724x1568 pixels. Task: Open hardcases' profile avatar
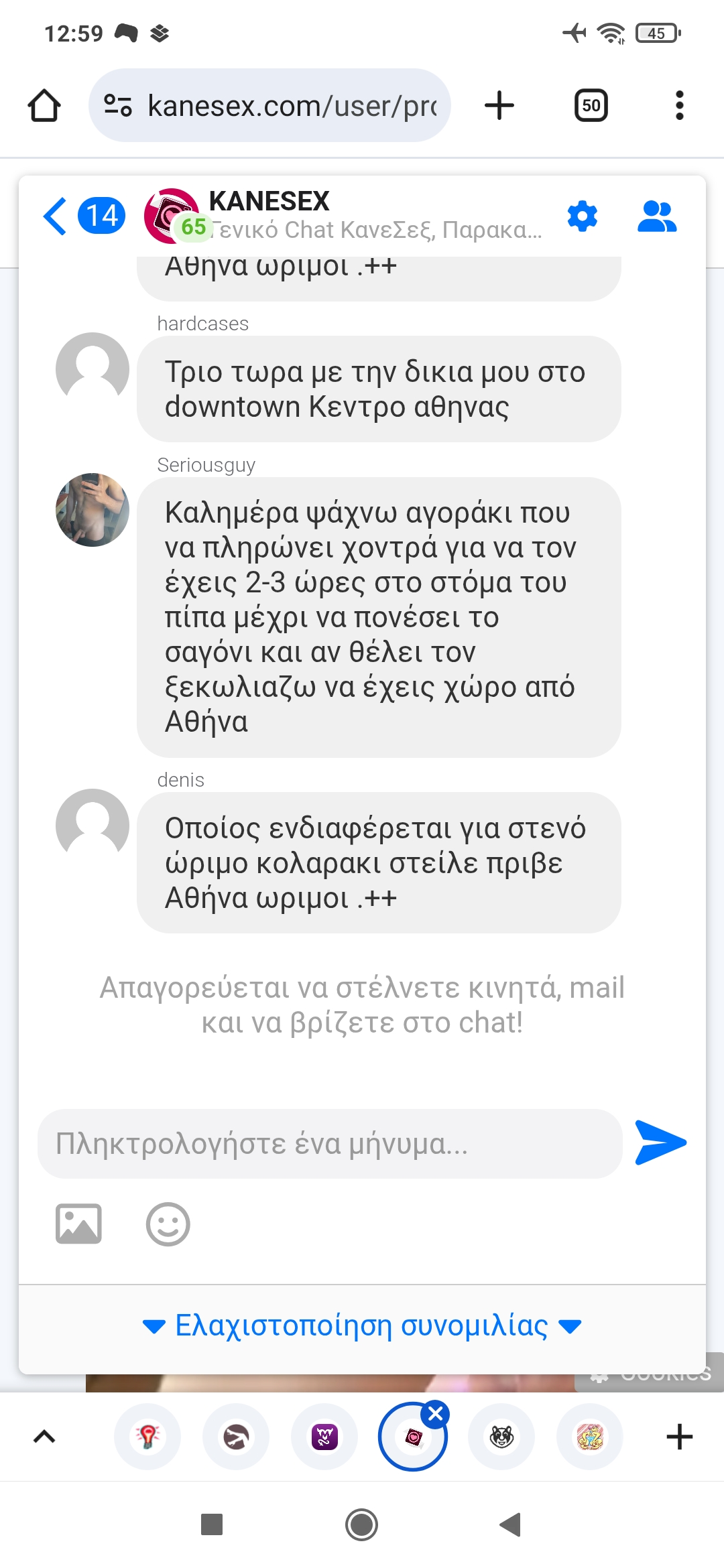(x=93, y=369)
